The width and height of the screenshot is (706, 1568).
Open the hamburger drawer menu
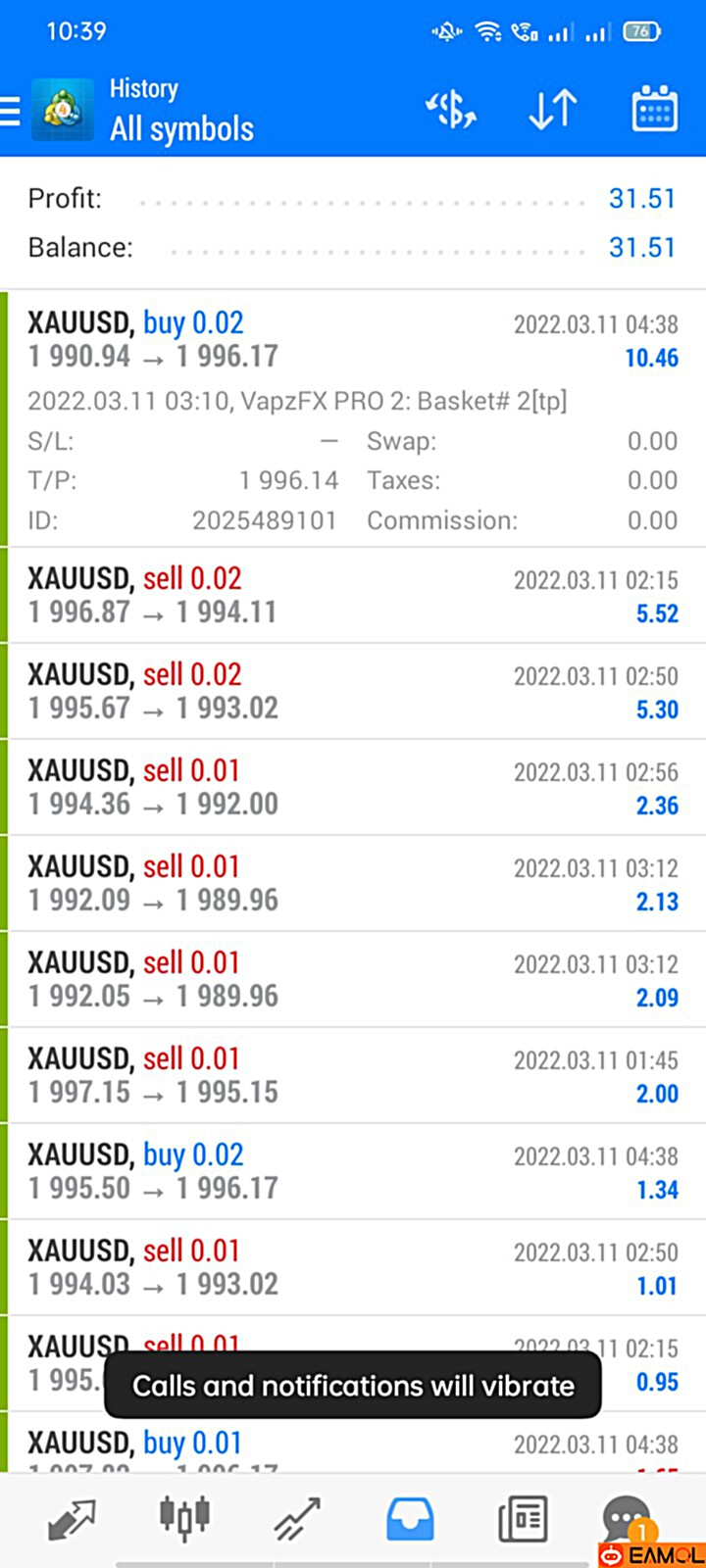click(x=10, y=111)
